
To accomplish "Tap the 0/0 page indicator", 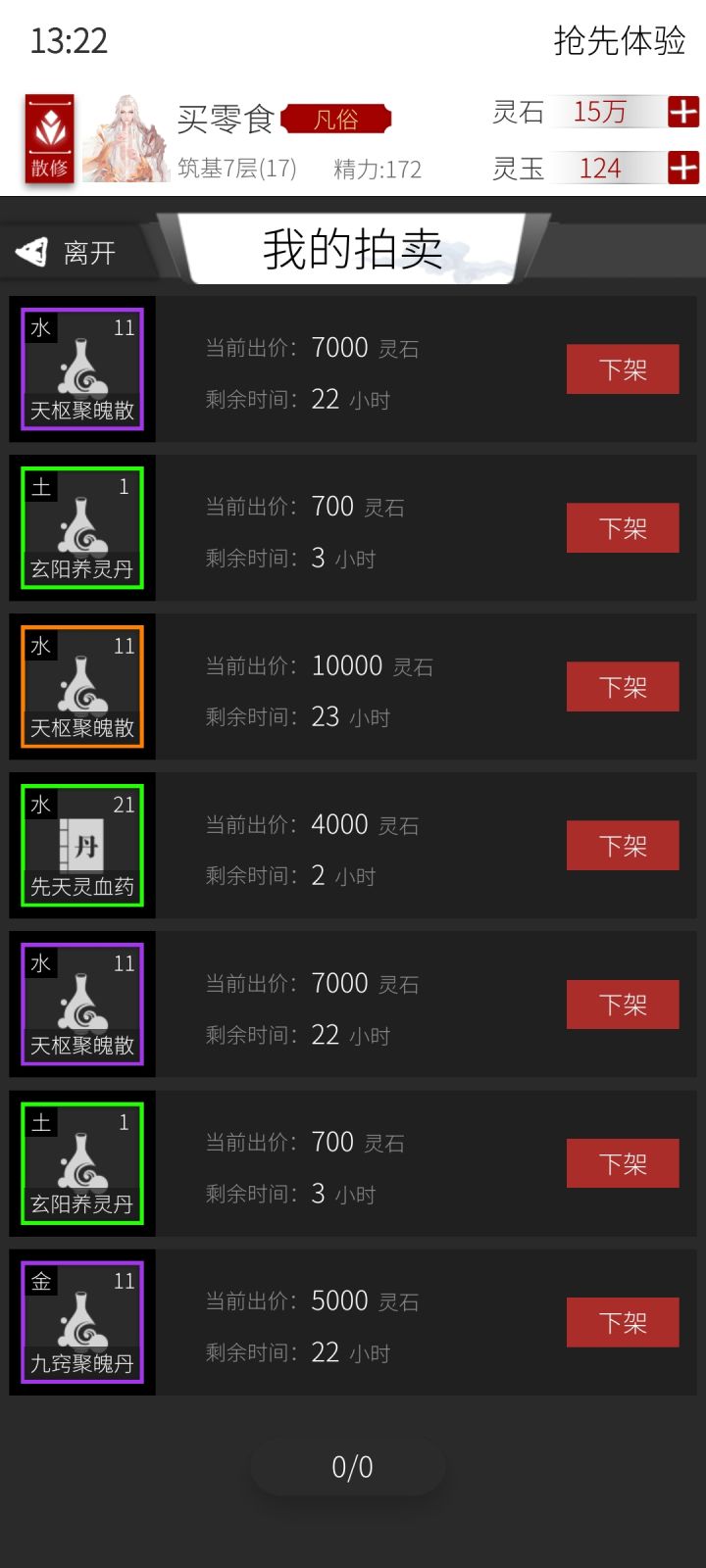I will (x=351, y=1466).
